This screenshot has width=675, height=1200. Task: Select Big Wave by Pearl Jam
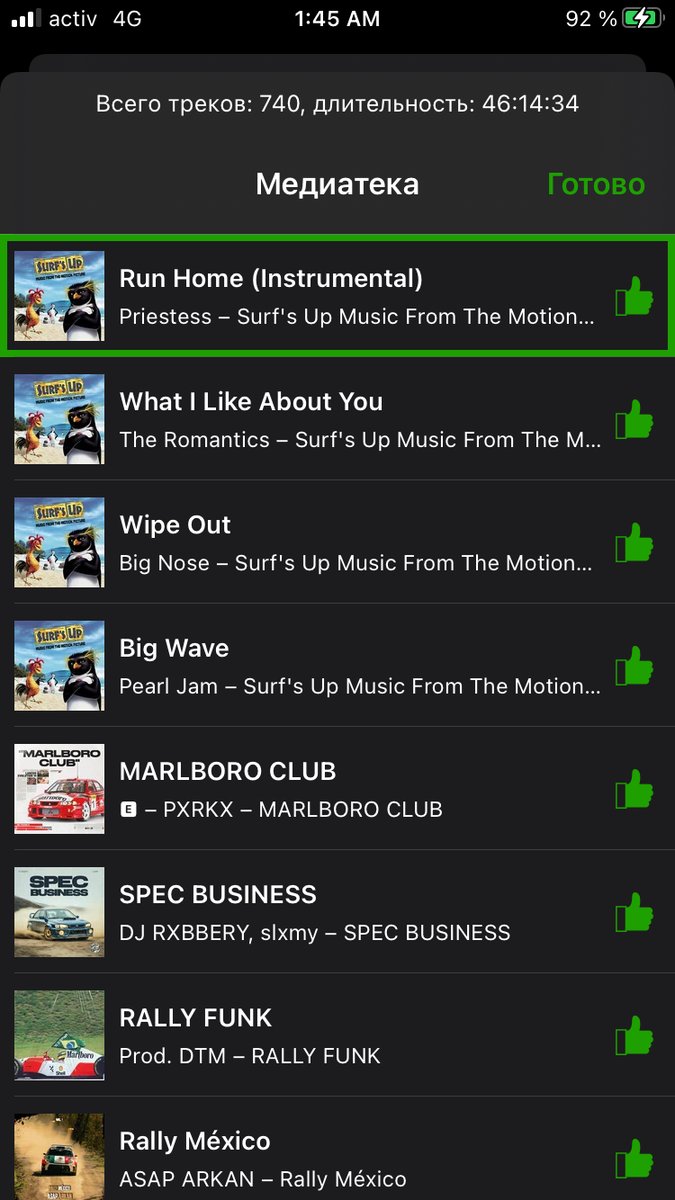tap(337, 665)
